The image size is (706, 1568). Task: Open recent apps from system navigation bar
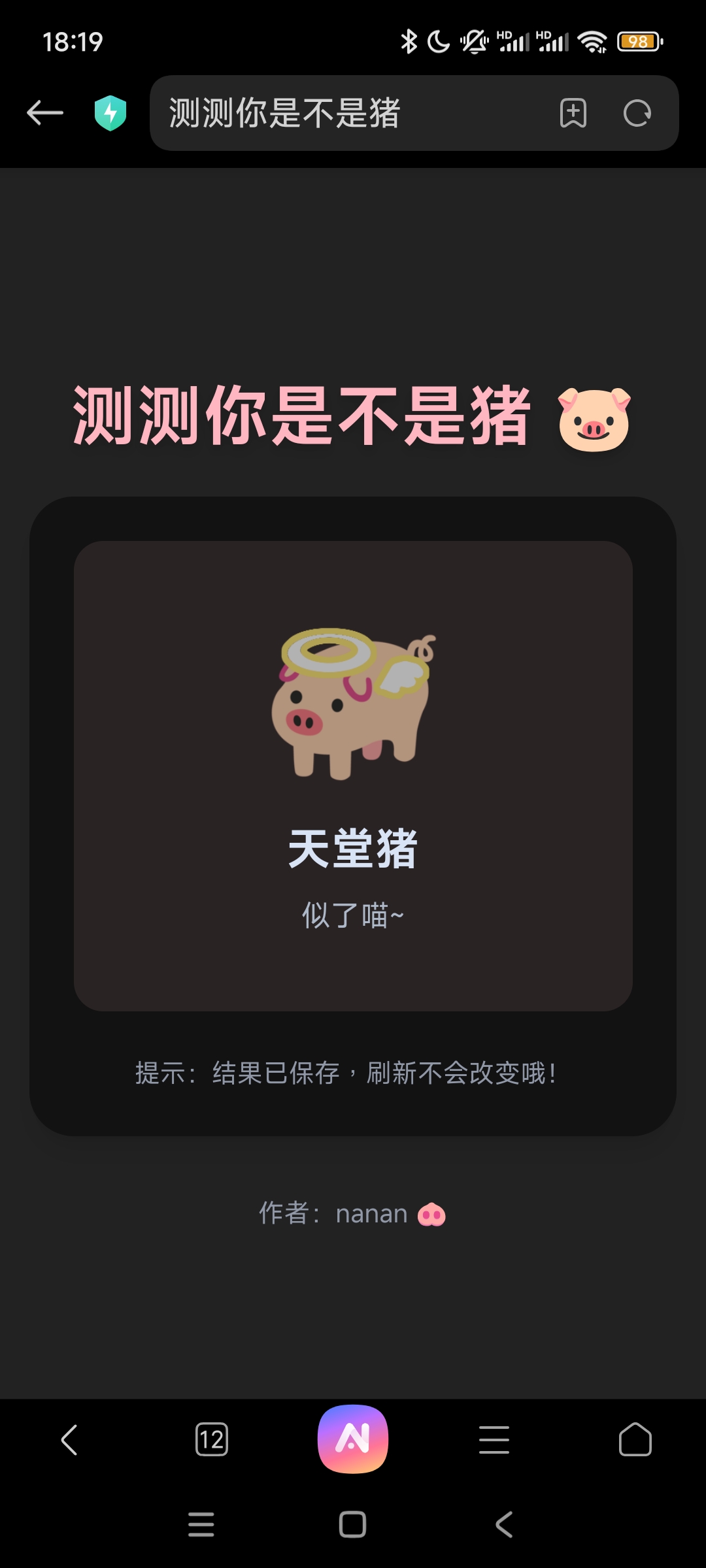tap(201, 1524)
